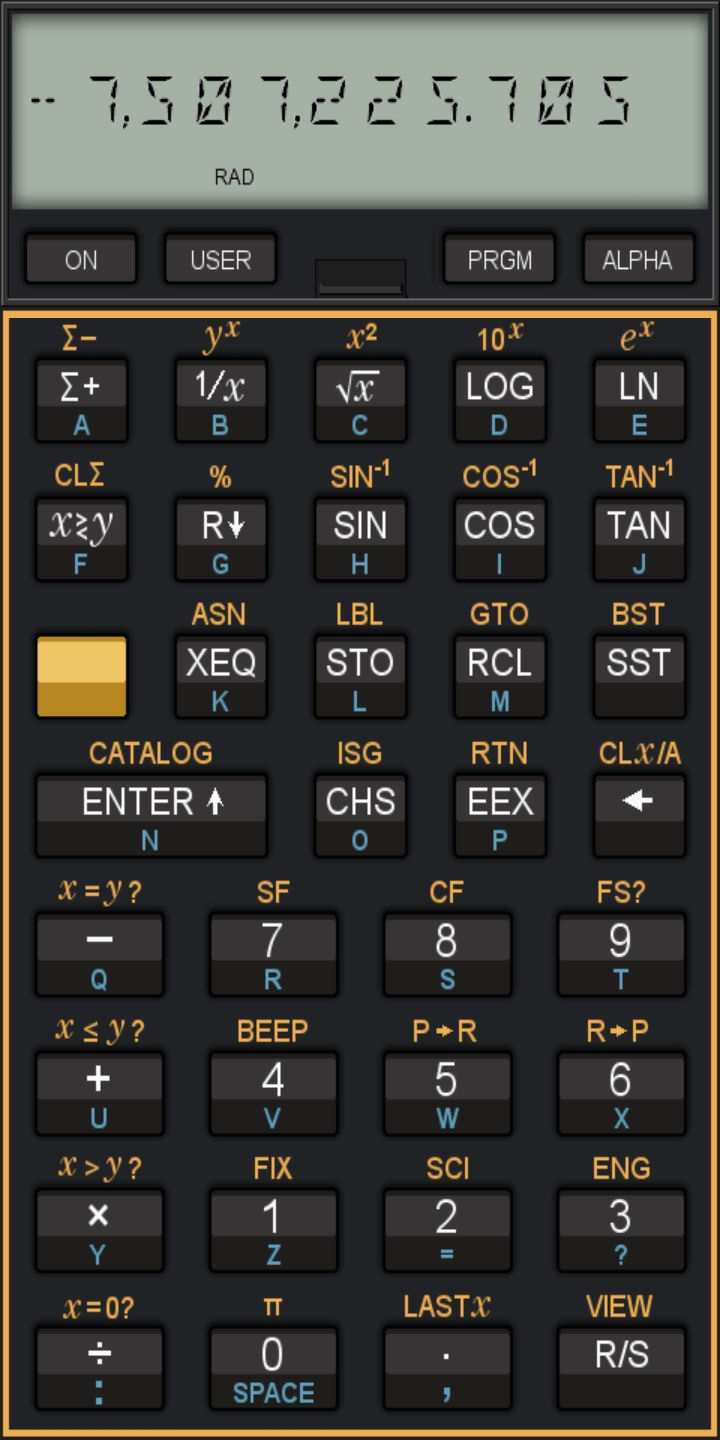
Task: Enter digit 7
Action: coord(273,955)
